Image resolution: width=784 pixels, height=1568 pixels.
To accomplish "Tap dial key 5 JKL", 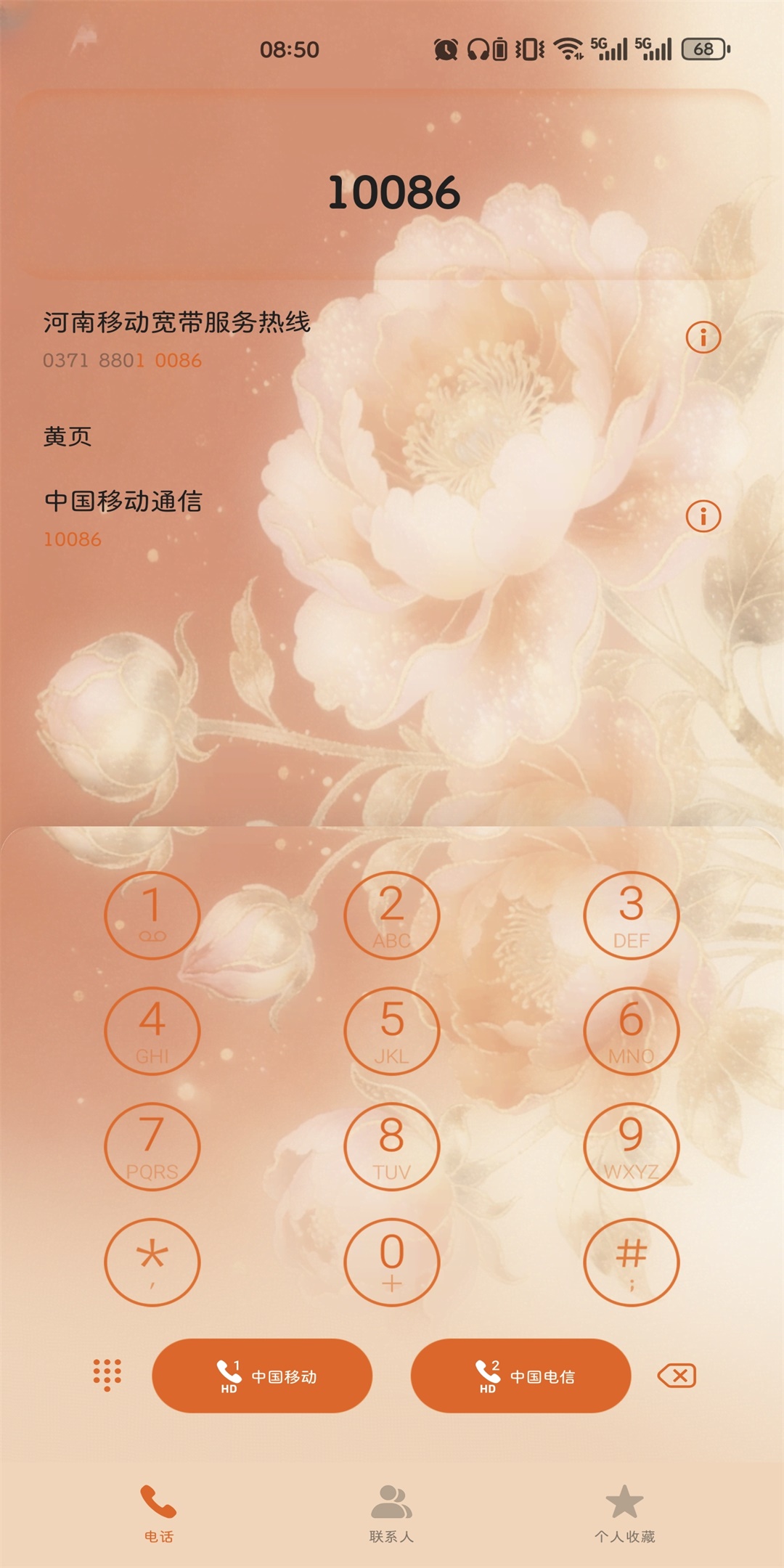I will [391, 1031].
